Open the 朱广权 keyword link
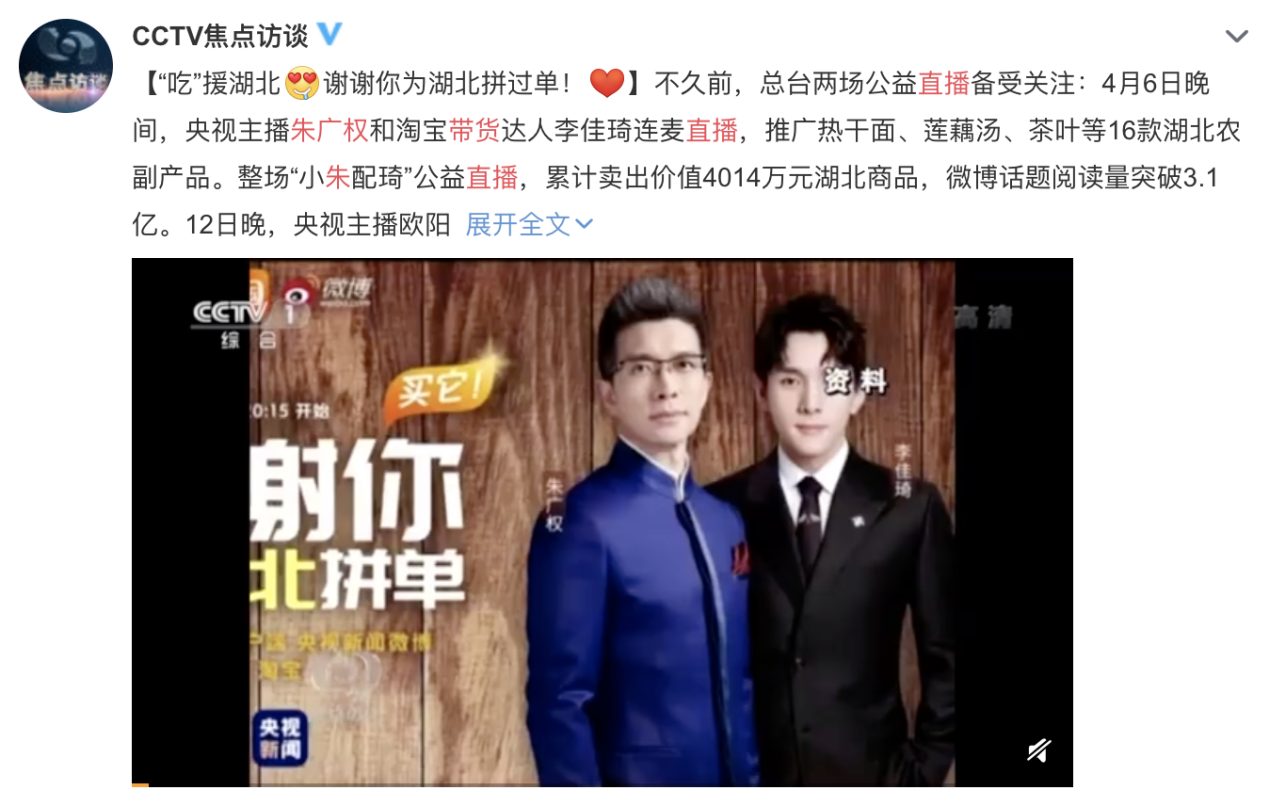 [330, 130]
